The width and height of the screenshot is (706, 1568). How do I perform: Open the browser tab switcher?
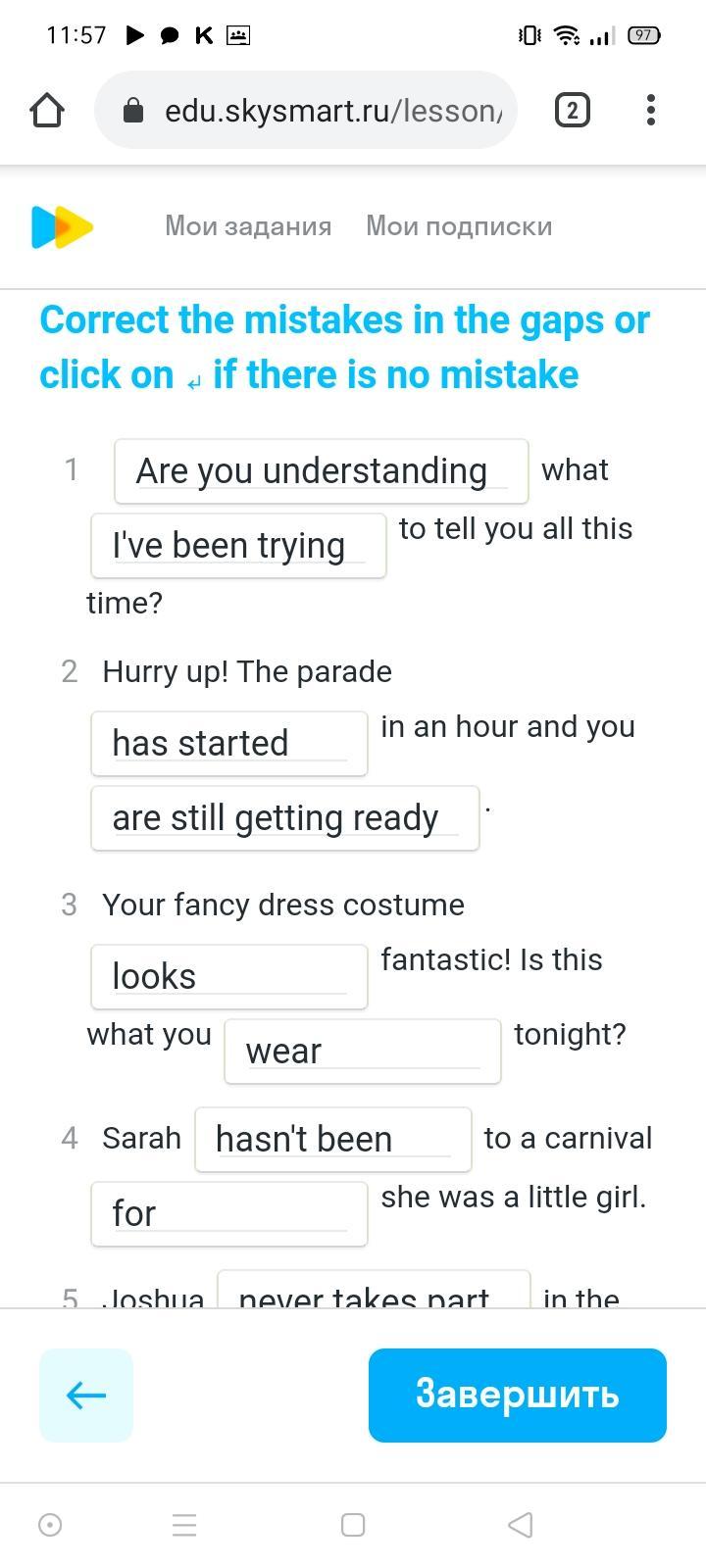coord(573,110)
